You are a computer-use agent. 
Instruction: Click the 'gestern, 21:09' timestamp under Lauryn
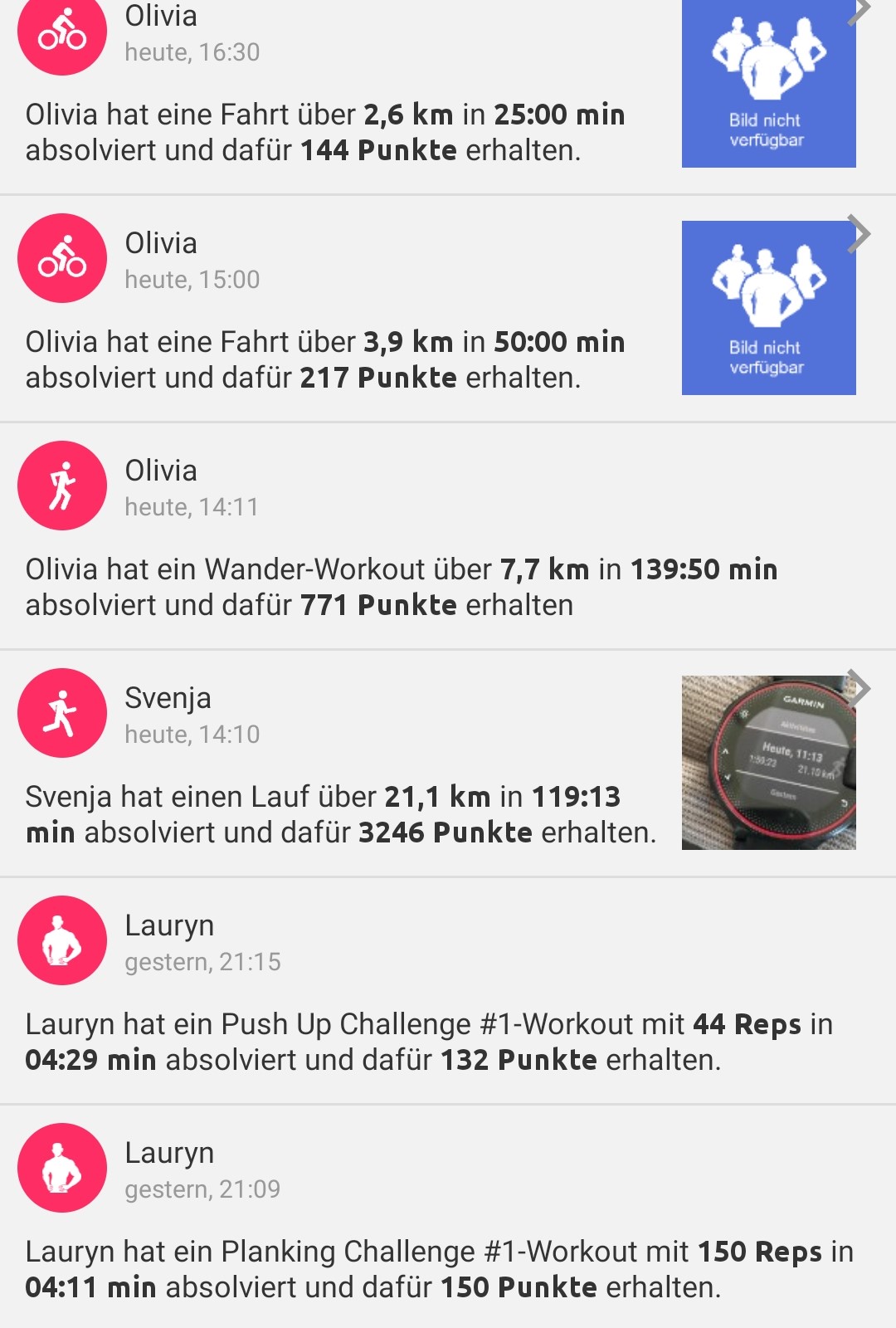tap(203, 1189)
